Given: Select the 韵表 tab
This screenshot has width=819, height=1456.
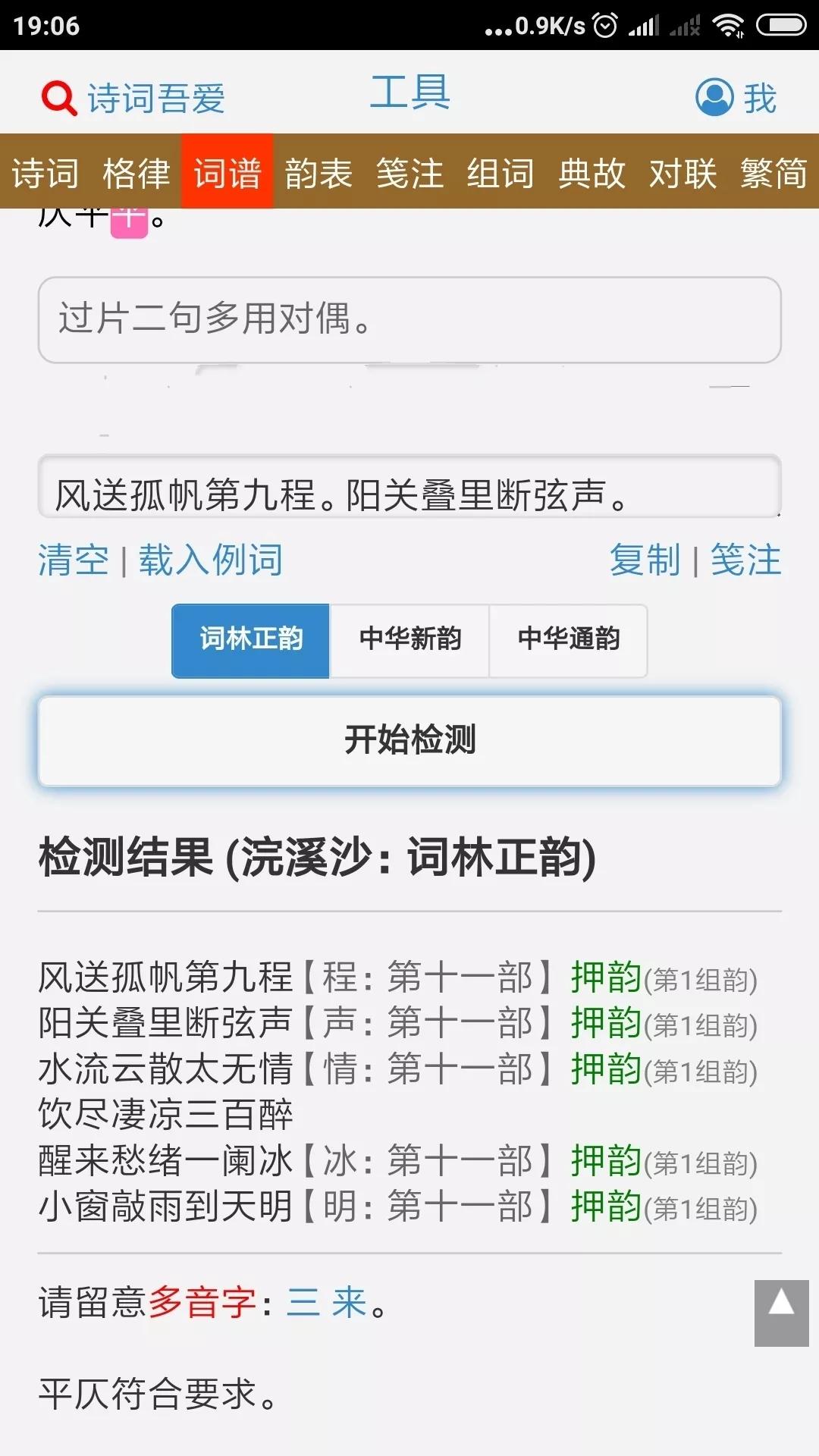Looking at the screenshot, I should [318, 174].
